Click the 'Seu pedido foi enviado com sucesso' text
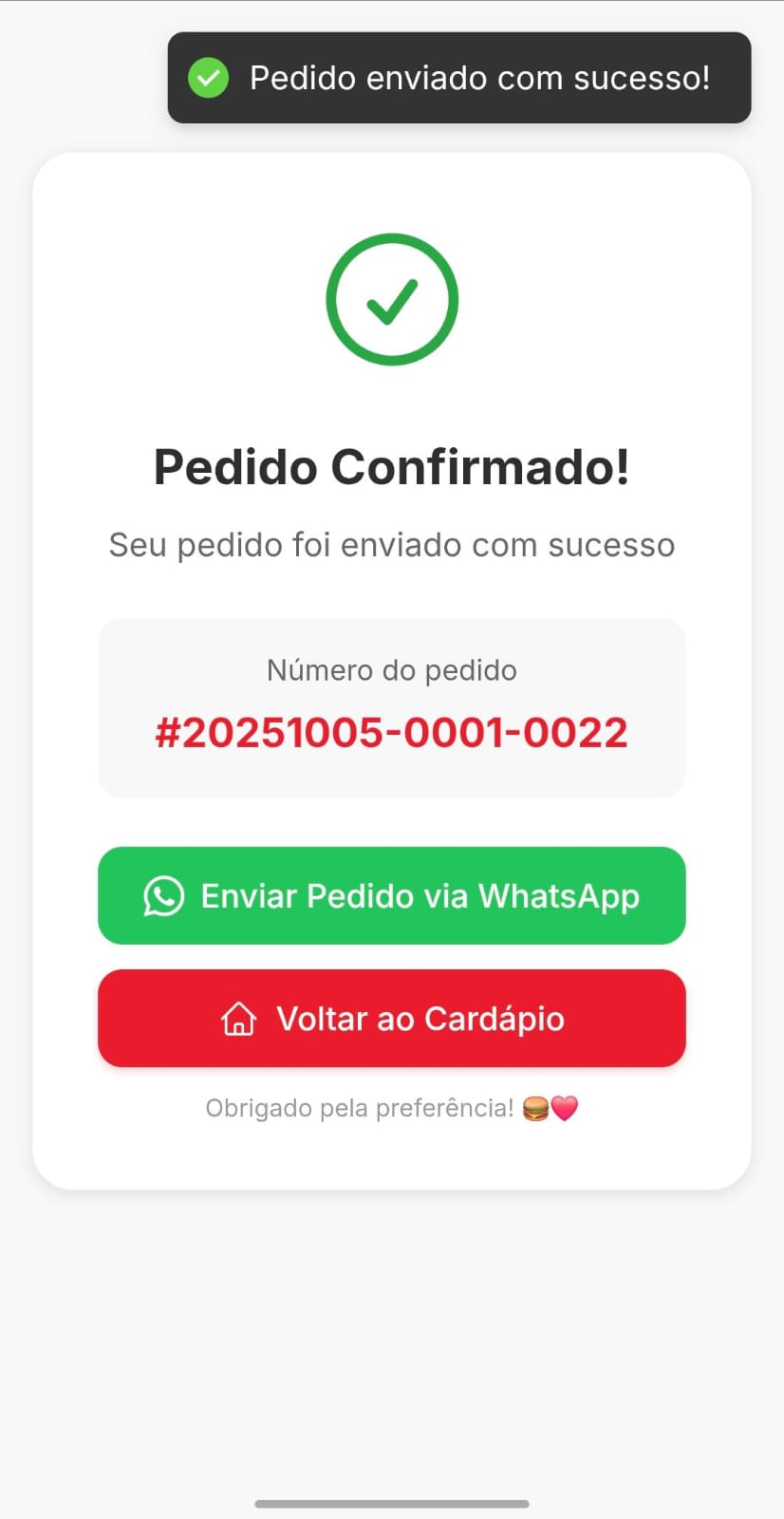This screenshot has height=1519, width=784. click(392, 544)
